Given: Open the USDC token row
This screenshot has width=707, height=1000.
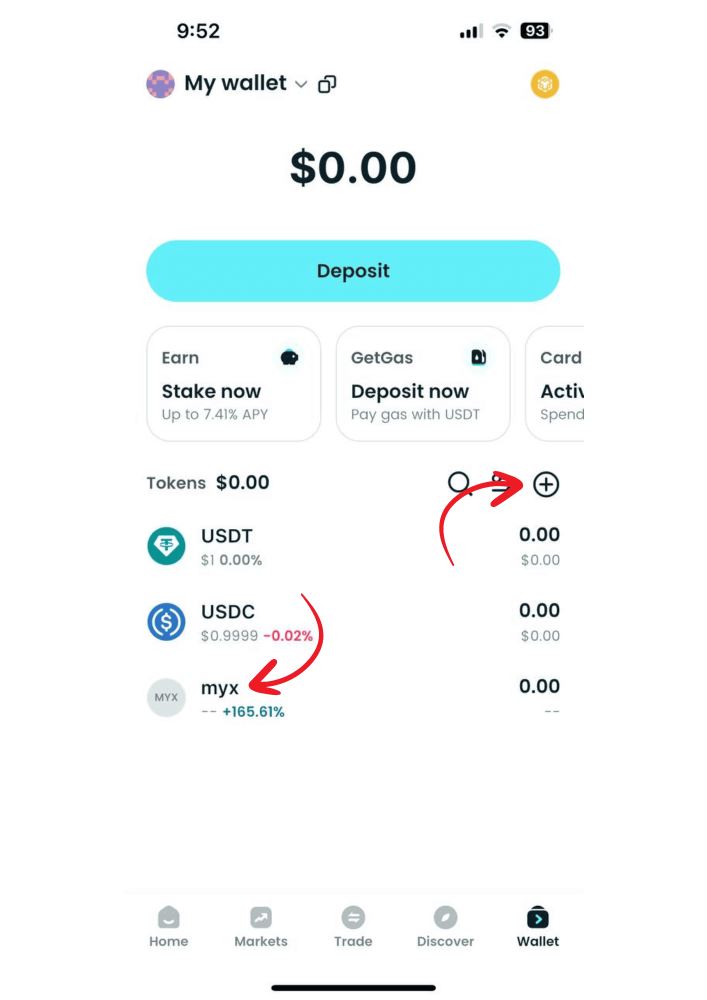Looking at the screenshot, I should click(x=353, y=622).
